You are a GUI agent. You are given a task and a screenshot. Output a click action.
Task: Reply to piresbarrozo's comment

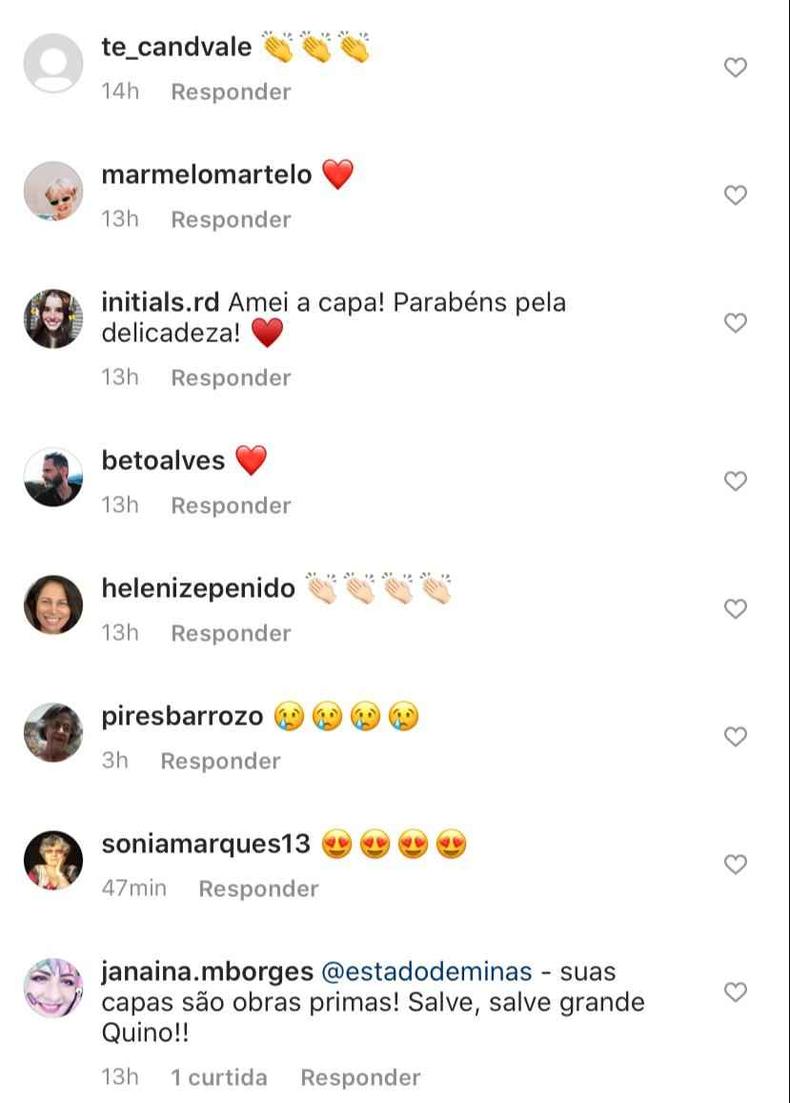click(220, 762)
